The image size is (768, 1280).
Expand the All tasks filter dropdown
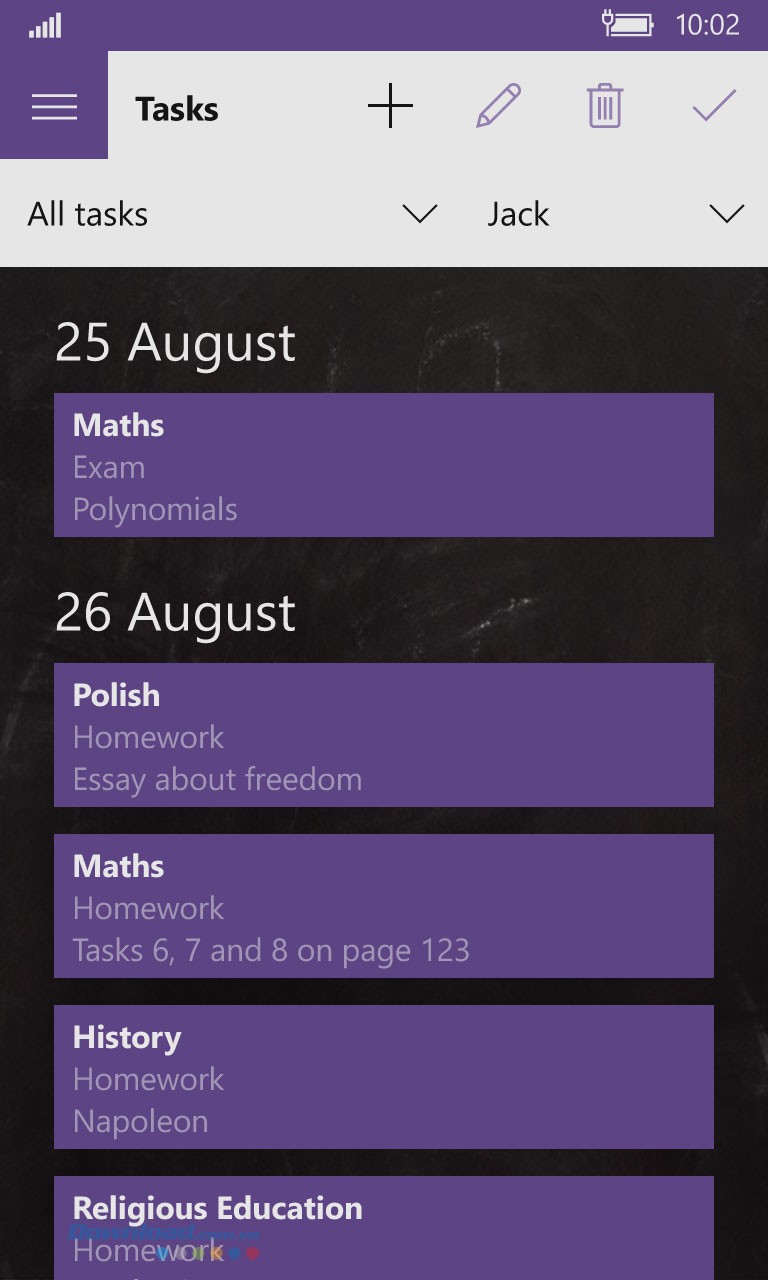[x=232, y=214]
